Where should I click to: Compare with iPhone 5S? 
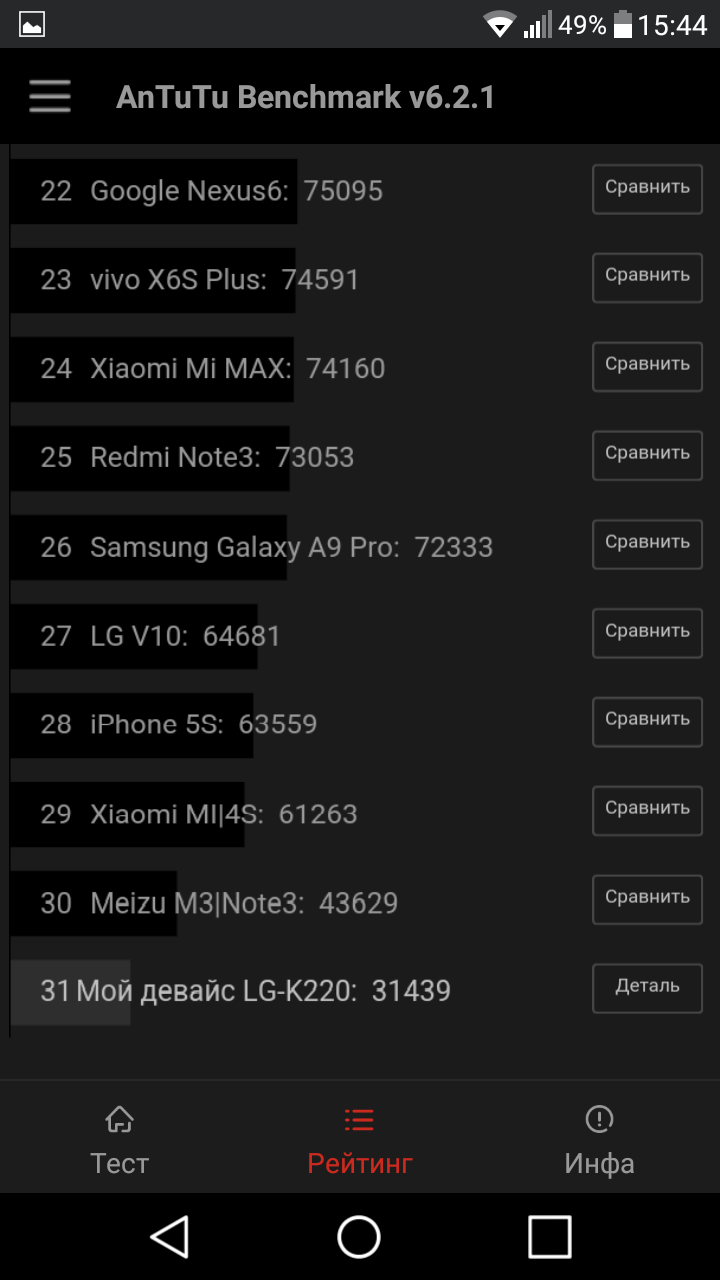647,721
